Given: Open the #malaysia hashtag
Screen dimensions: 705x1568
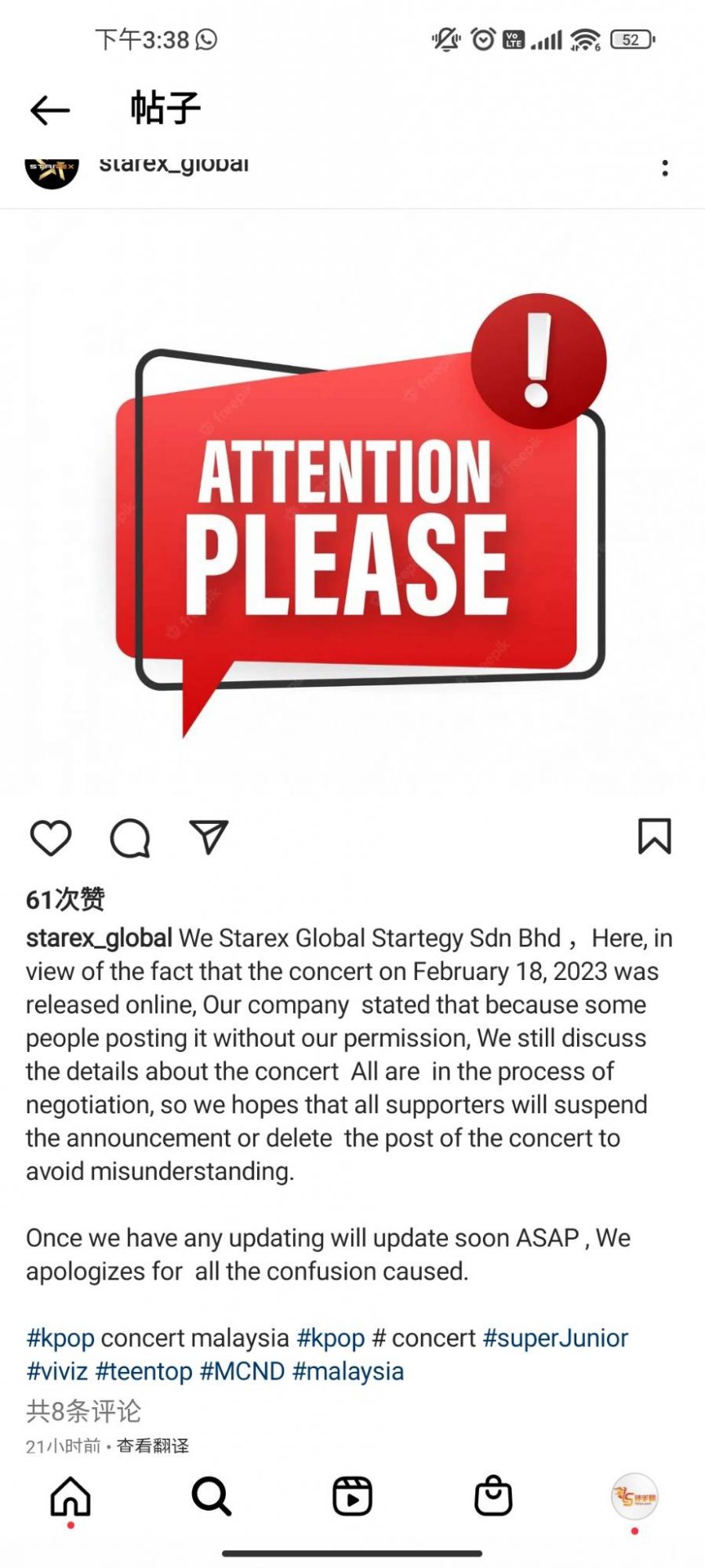Looking at the screenshot, I should click(x=347, y=1372).
